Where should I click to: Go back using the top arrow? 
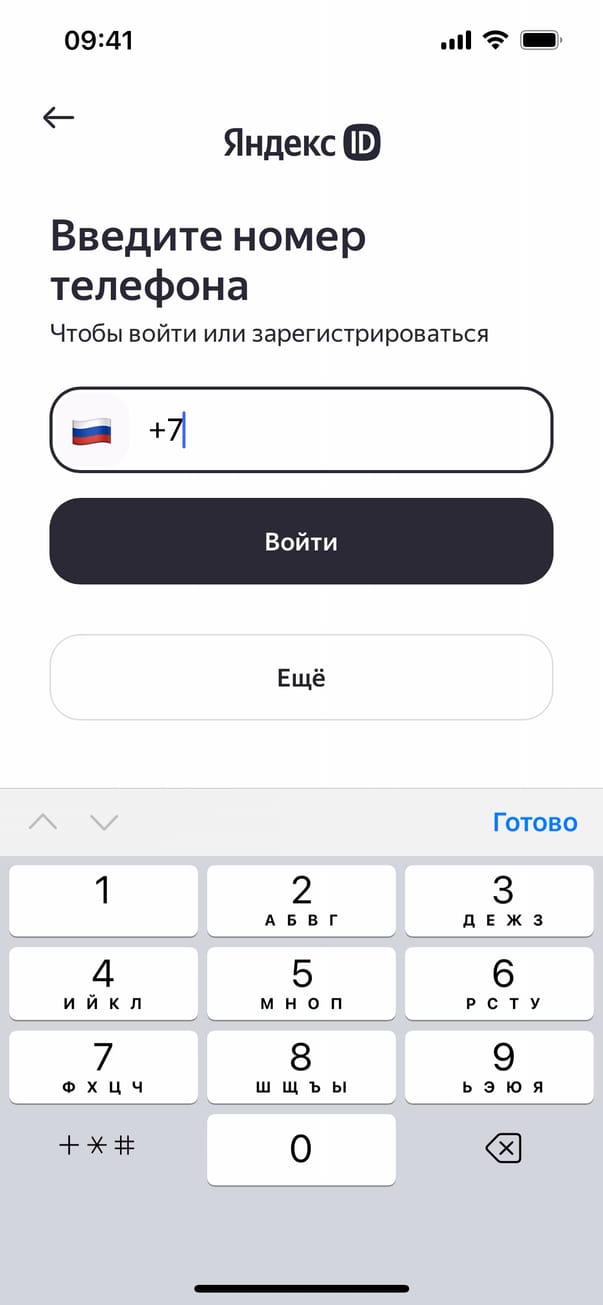point(59,117)
